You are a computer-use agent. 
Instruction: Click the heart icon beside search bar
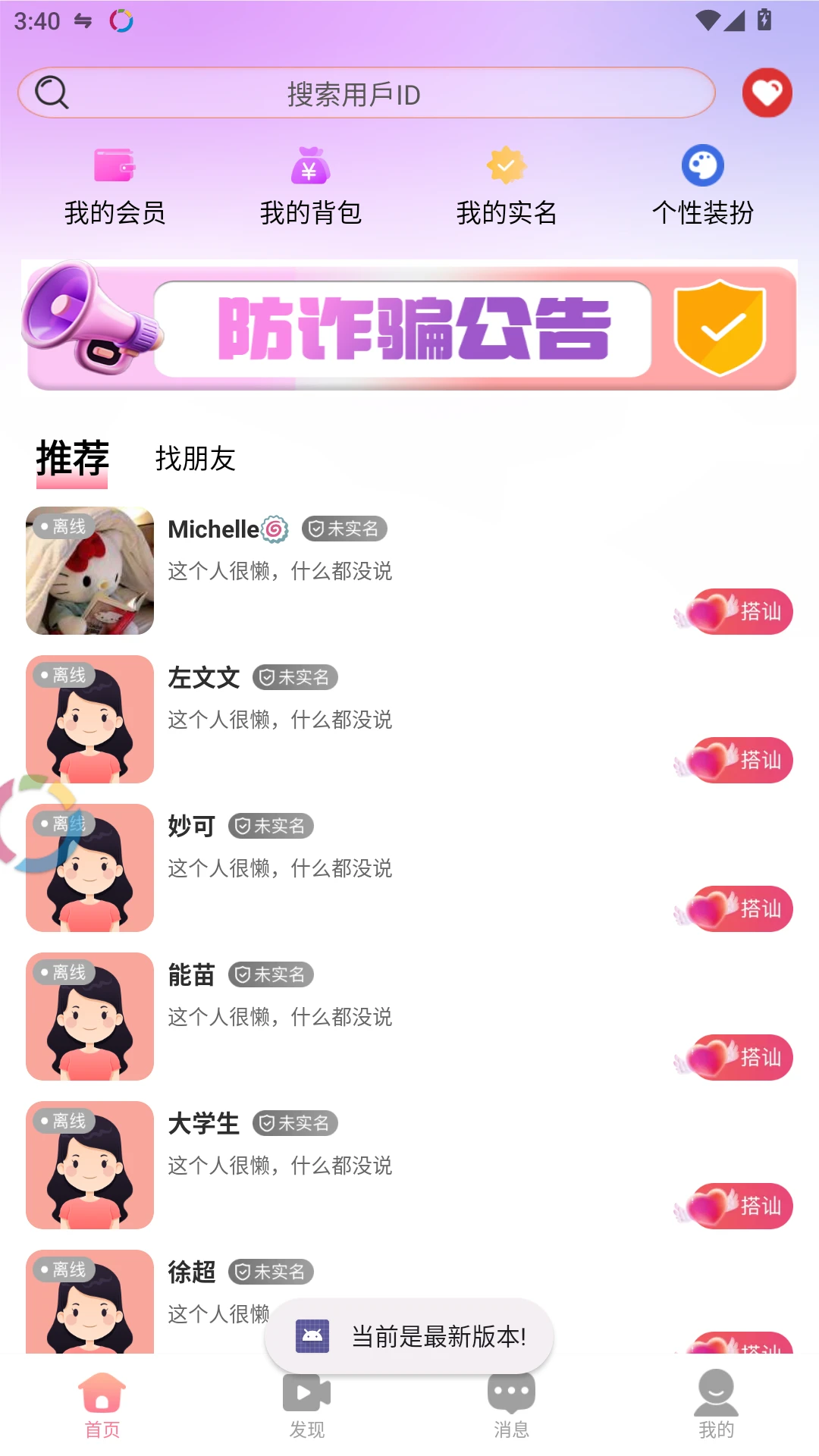tap(767, 93)
